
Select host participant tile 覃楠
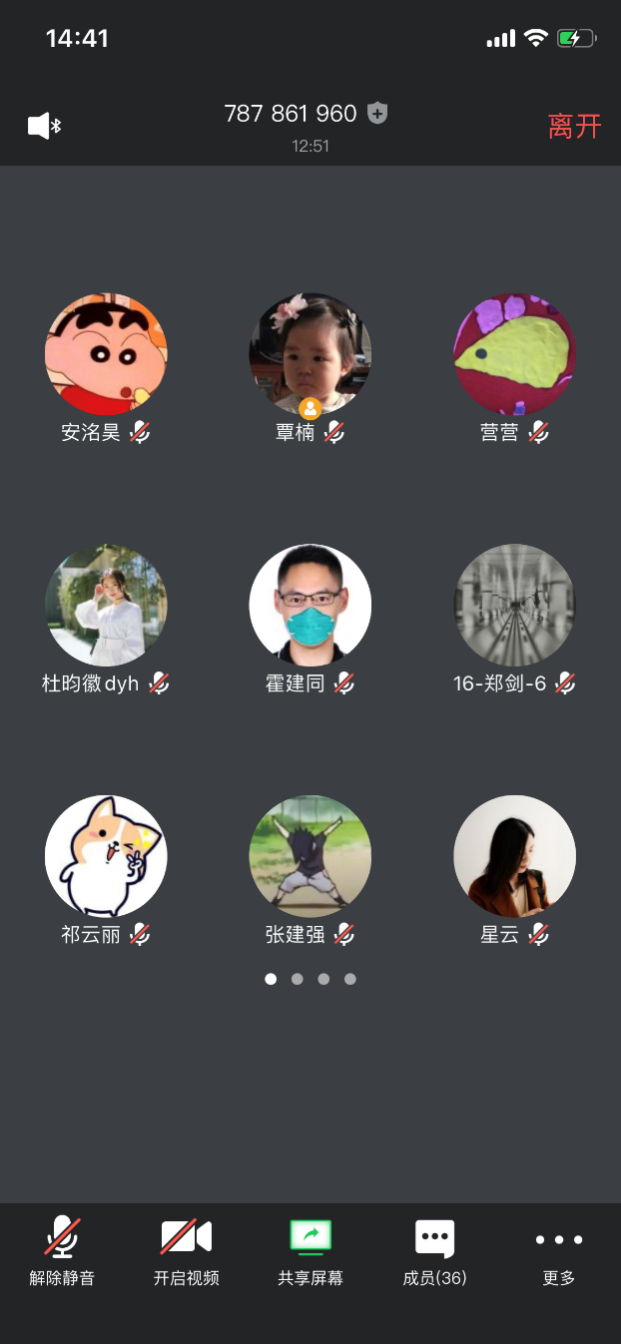pyautogui.click(x=310, y=354)
